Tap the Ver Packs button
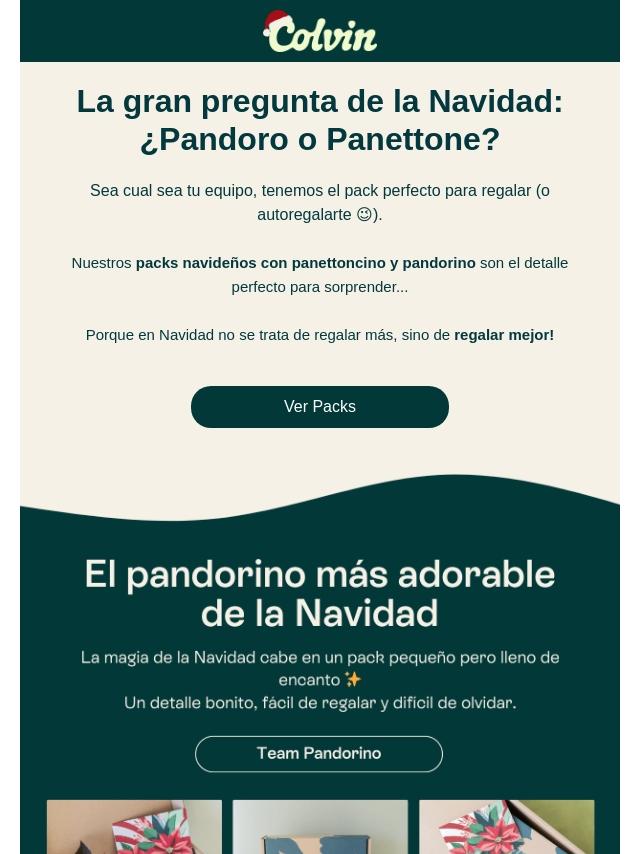 click(320, 407)
